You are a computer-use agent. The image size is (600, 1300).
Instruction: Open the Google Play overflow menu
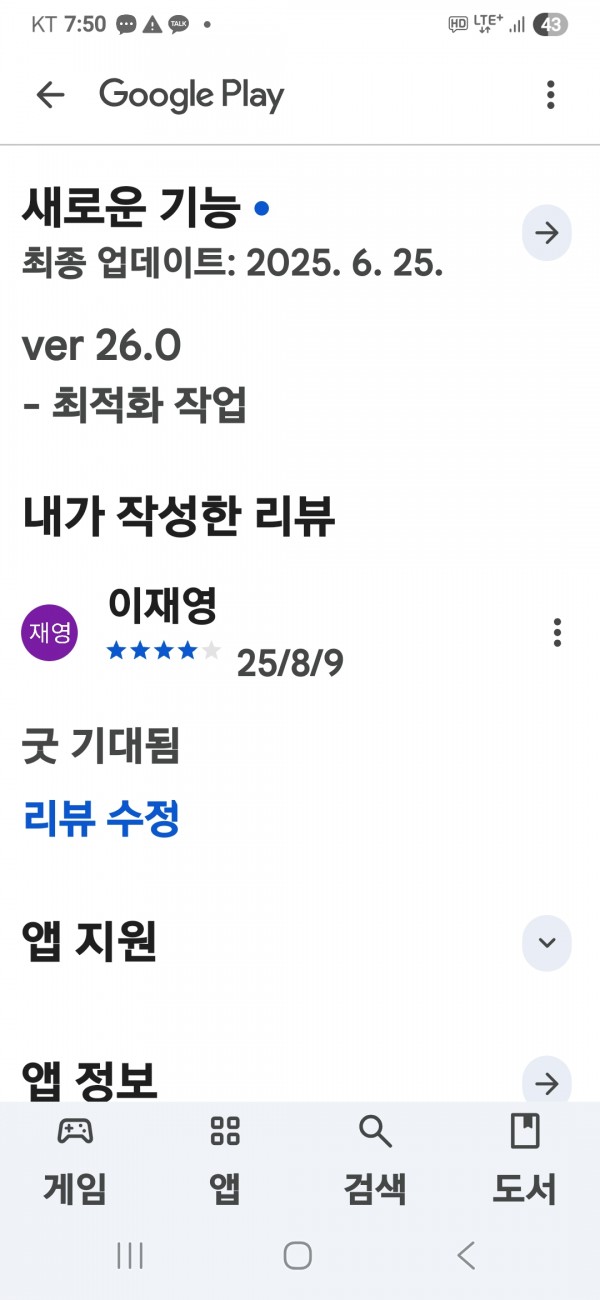click(550, 95)
